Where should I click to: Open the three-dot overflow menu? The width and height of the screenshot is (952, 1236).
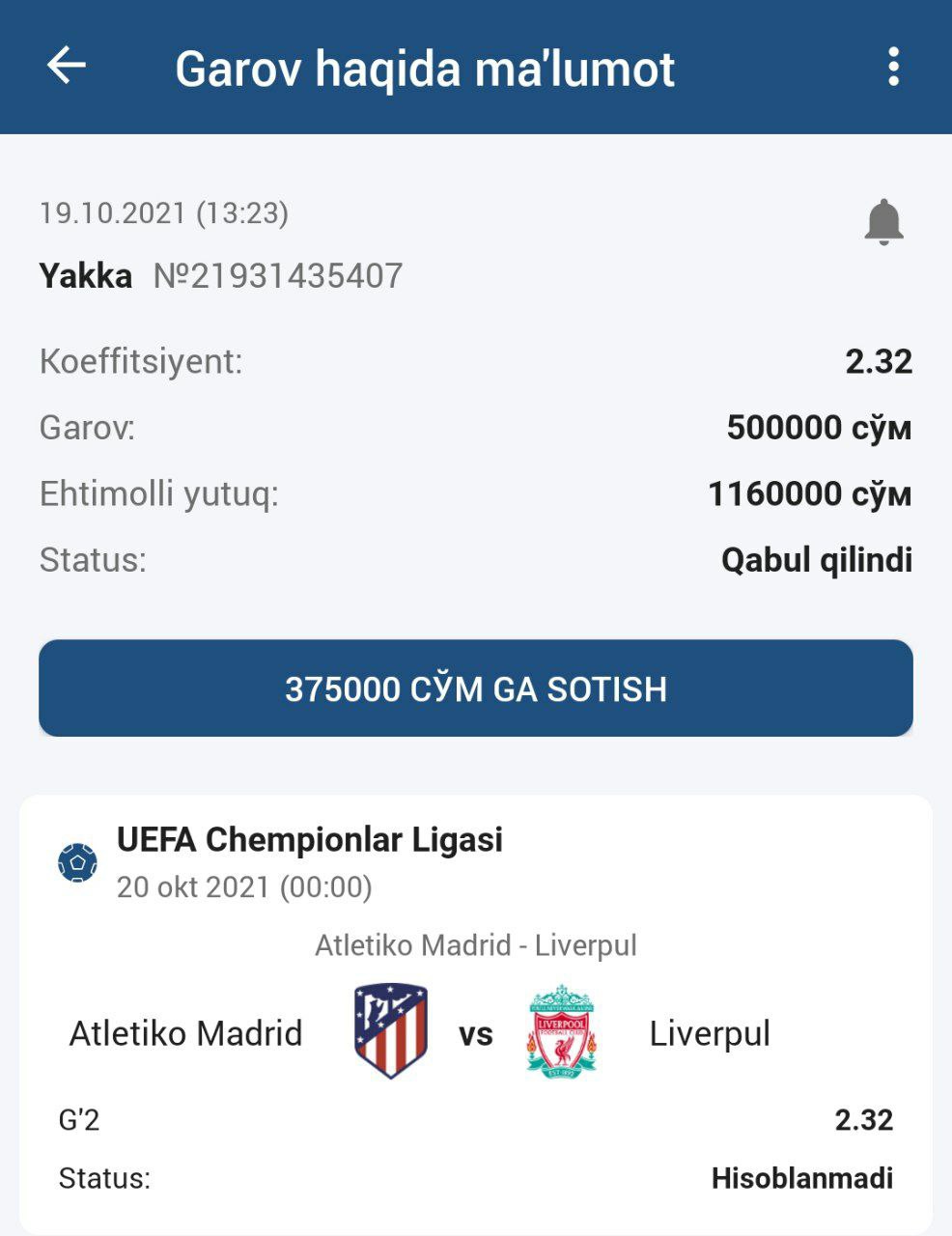(893, 67)
